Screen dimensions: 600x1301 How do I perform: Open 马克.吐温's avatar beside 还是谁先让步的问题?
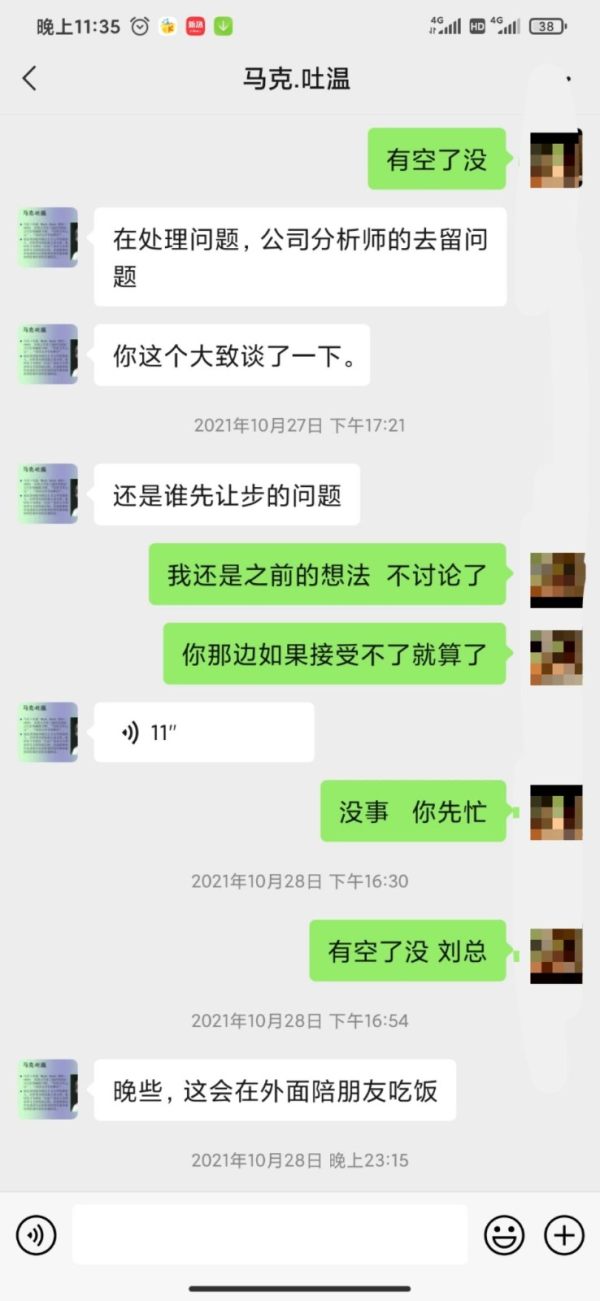48,494
